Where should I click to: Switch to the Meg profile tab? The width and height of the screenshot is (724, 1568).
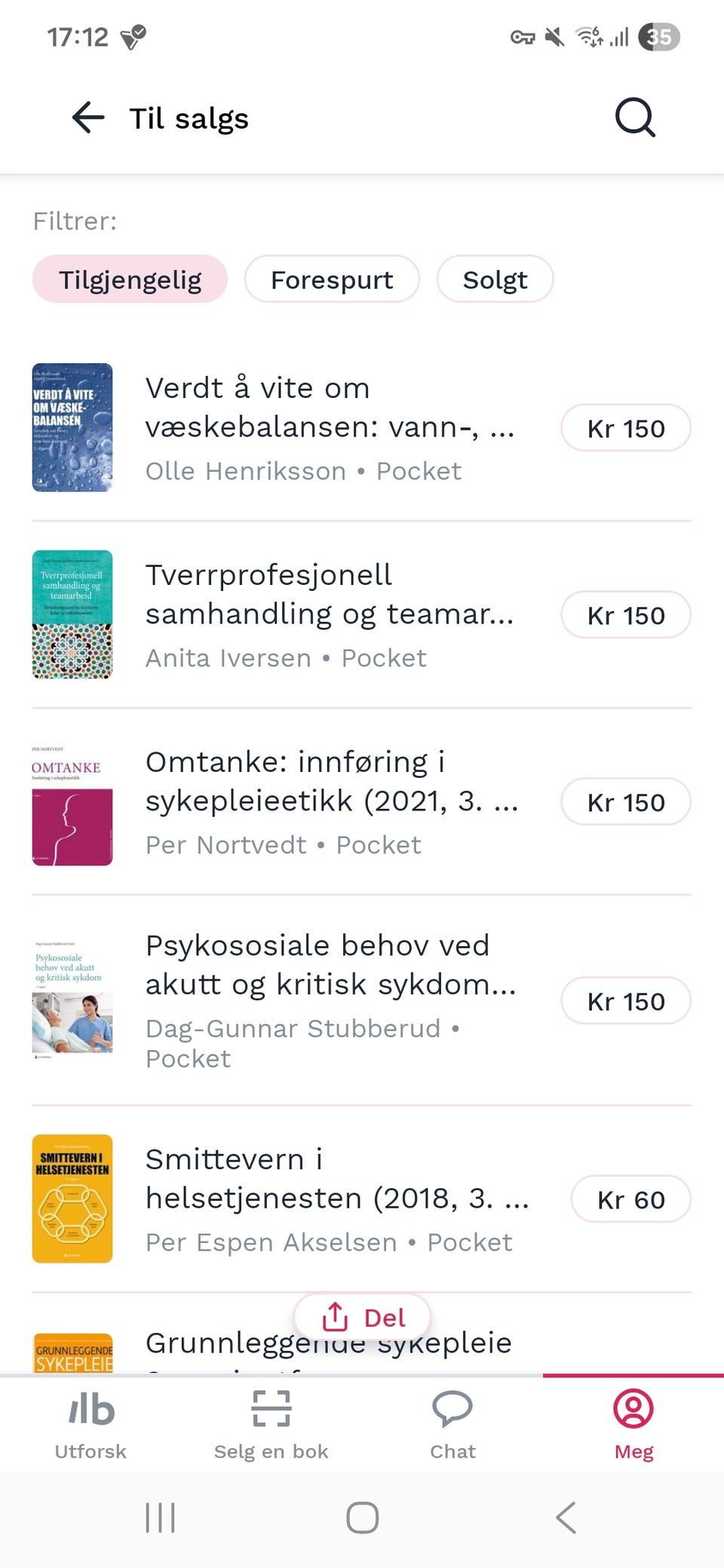tap(633, 1423)
